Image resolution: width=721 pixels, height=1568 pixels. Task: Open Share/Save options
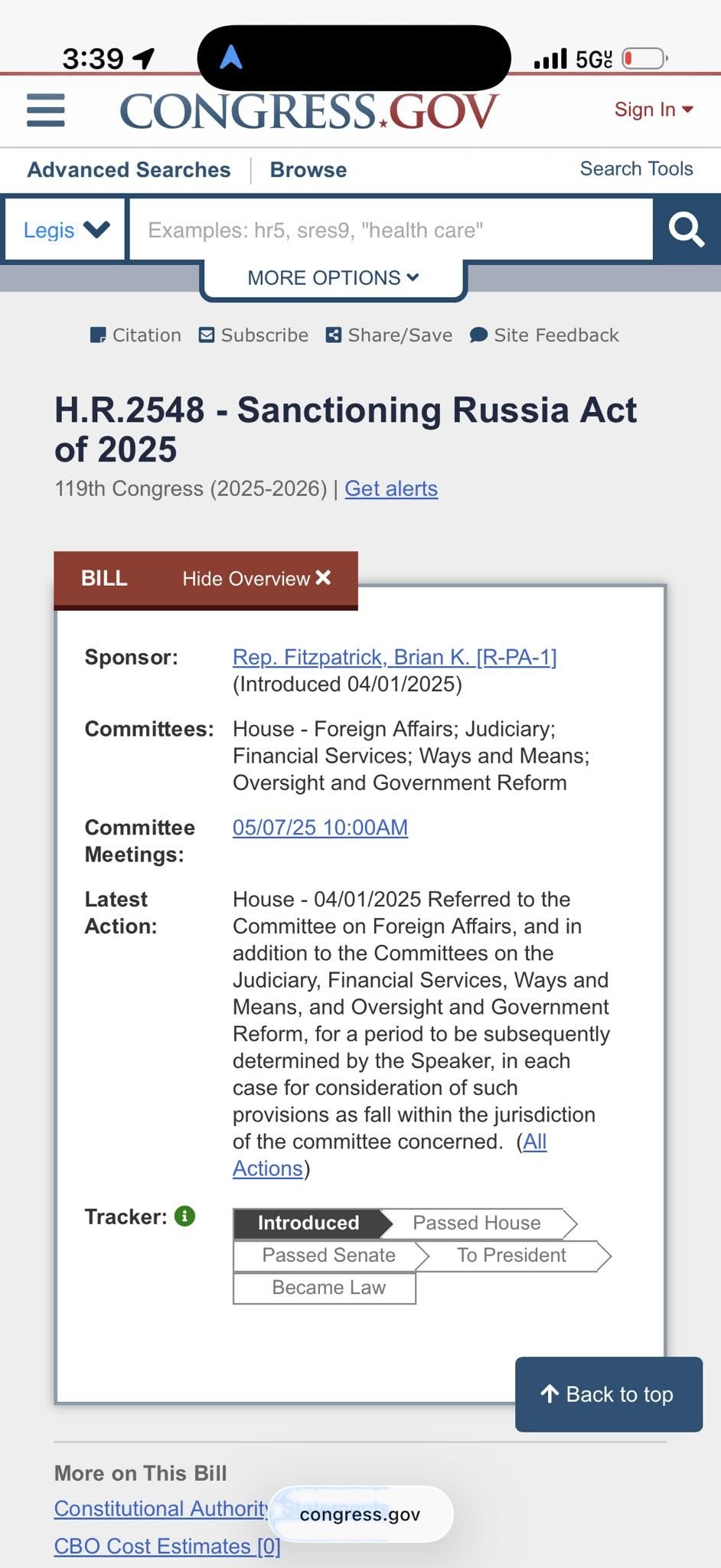389,335
